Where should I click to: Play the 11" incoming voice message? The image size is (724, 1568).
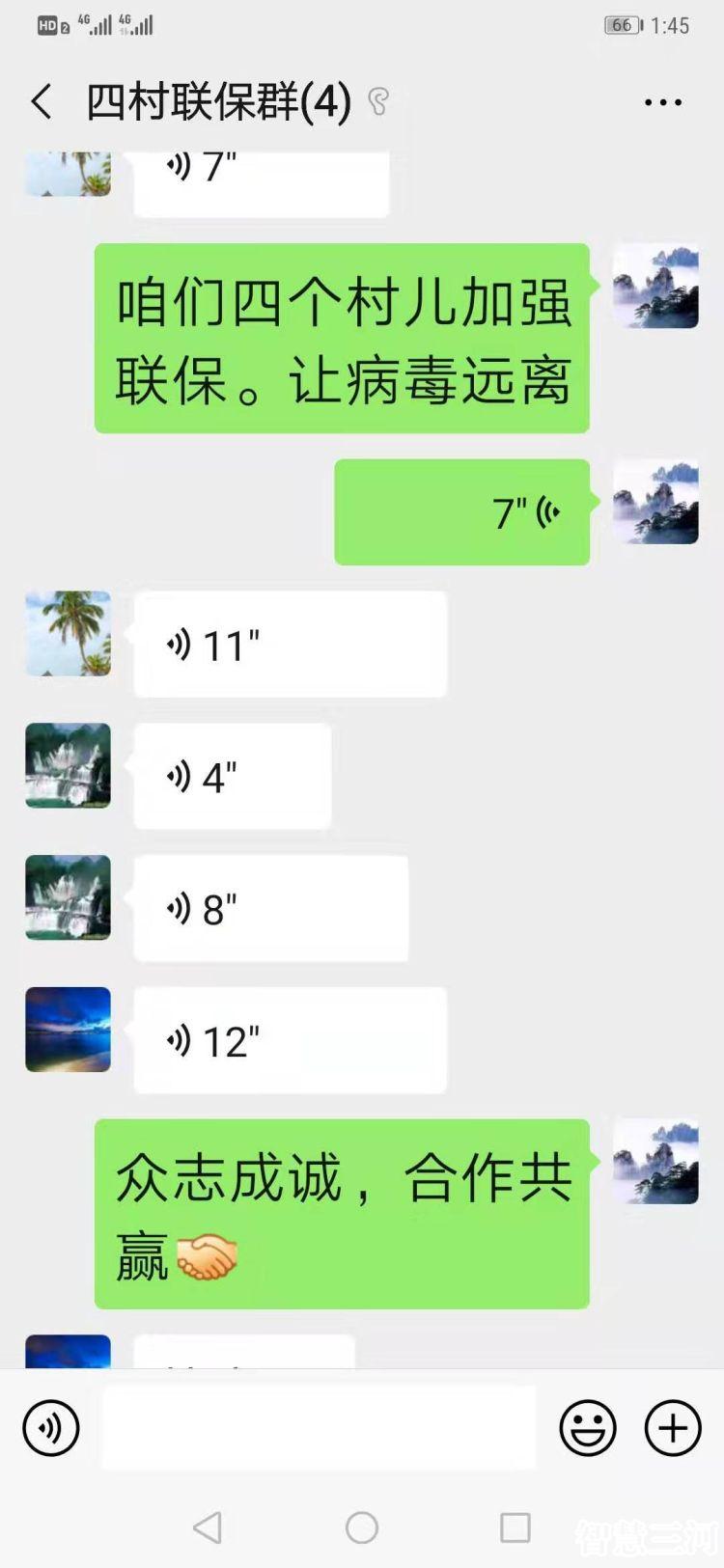[x=290, y=644]
